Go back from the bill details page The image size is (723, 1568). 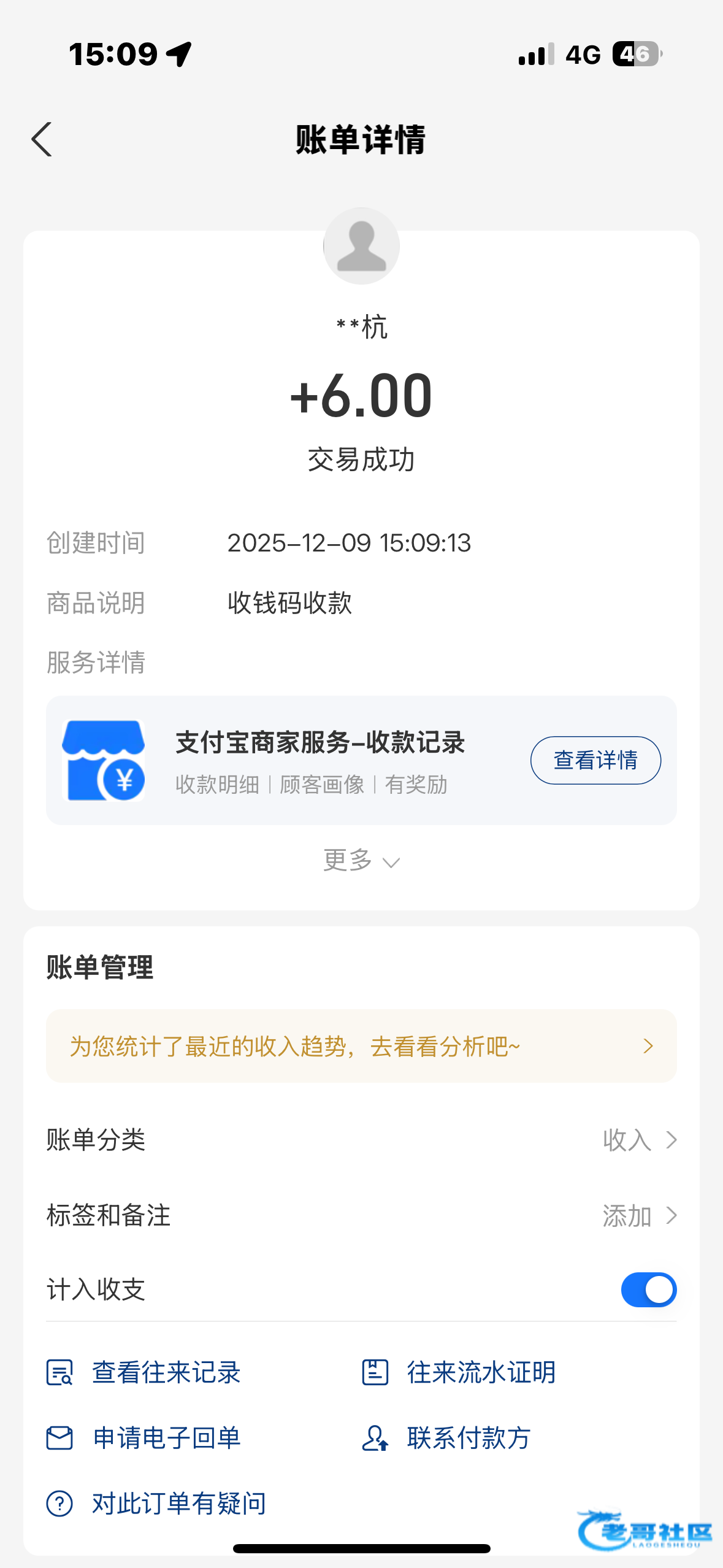[42, 140]
